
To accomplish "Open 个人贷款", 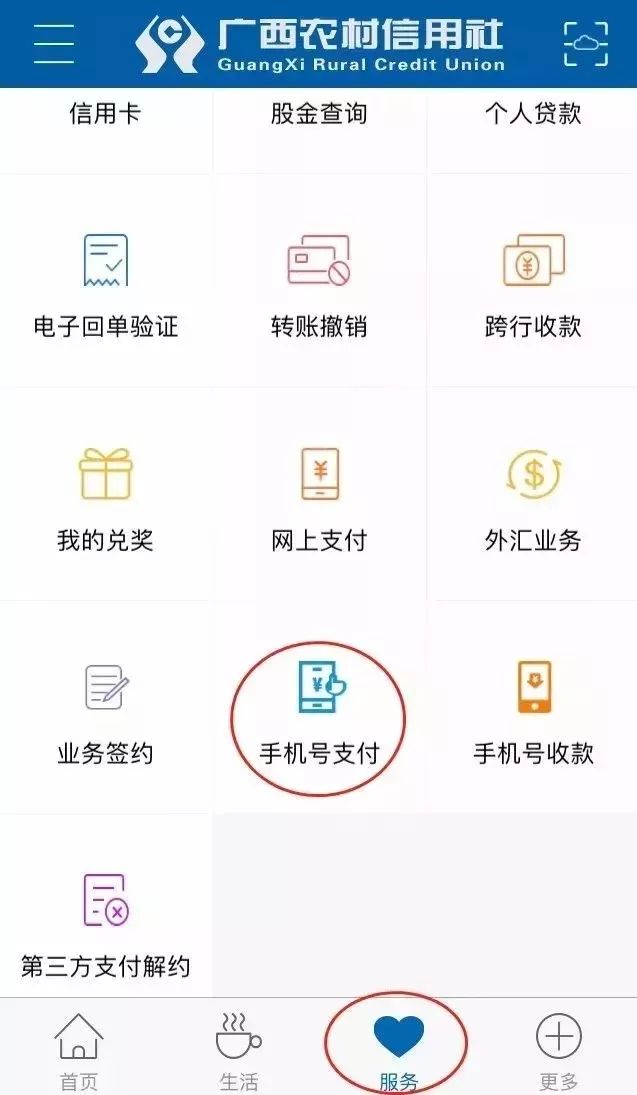I will tap(533, 114).
